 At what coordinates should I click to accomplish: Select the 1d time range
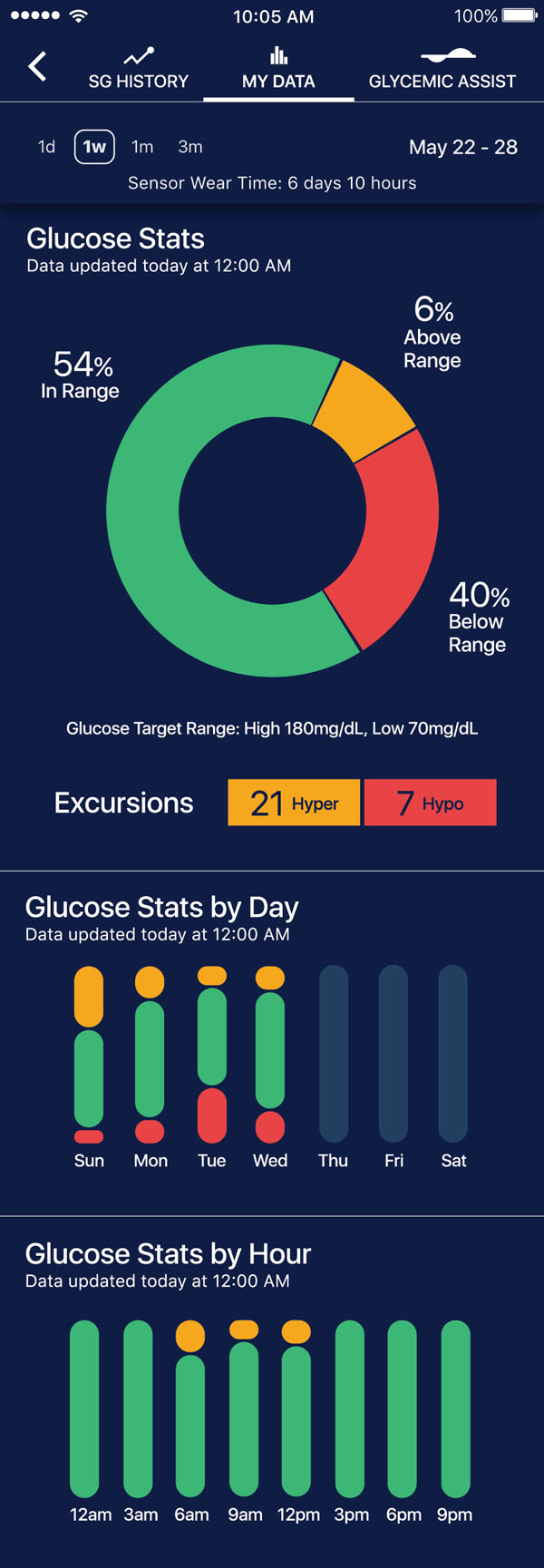click(x=46, y=147)
